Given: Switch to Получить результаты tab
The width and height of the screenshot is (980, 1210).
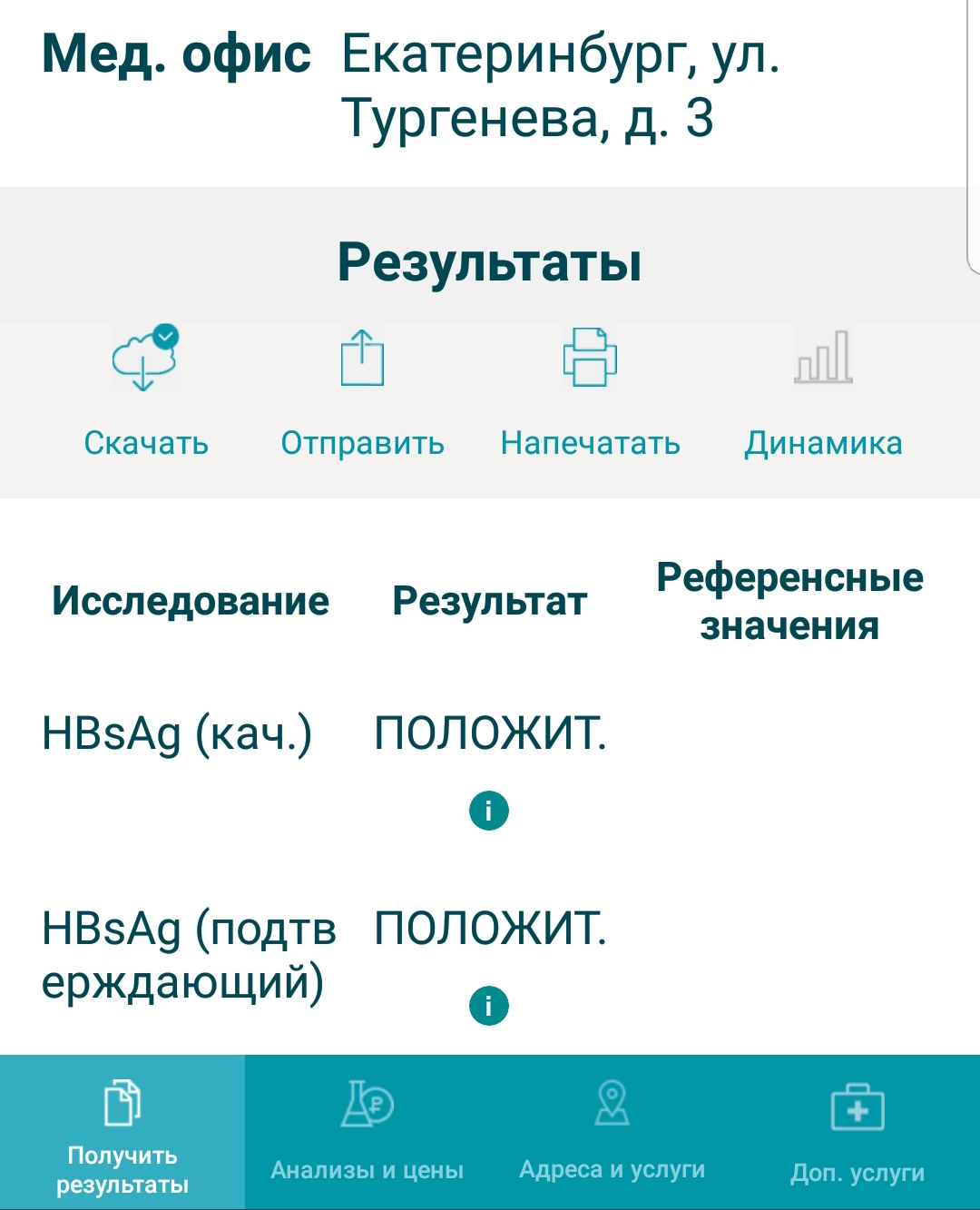Looking at the screenshot, I should tap(122, 1132).
